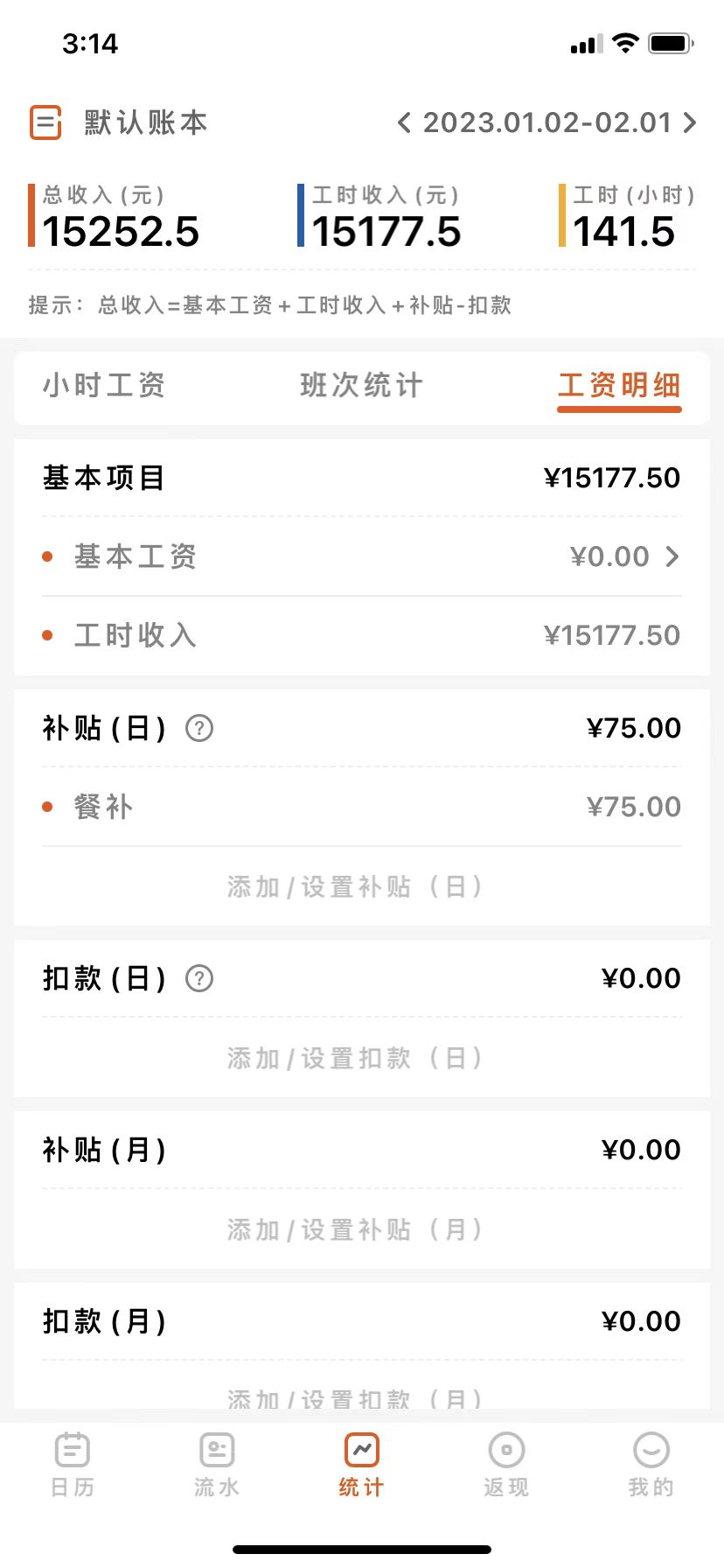Select the date range 2023.01.02-02.01

click(x=547, y=123)
